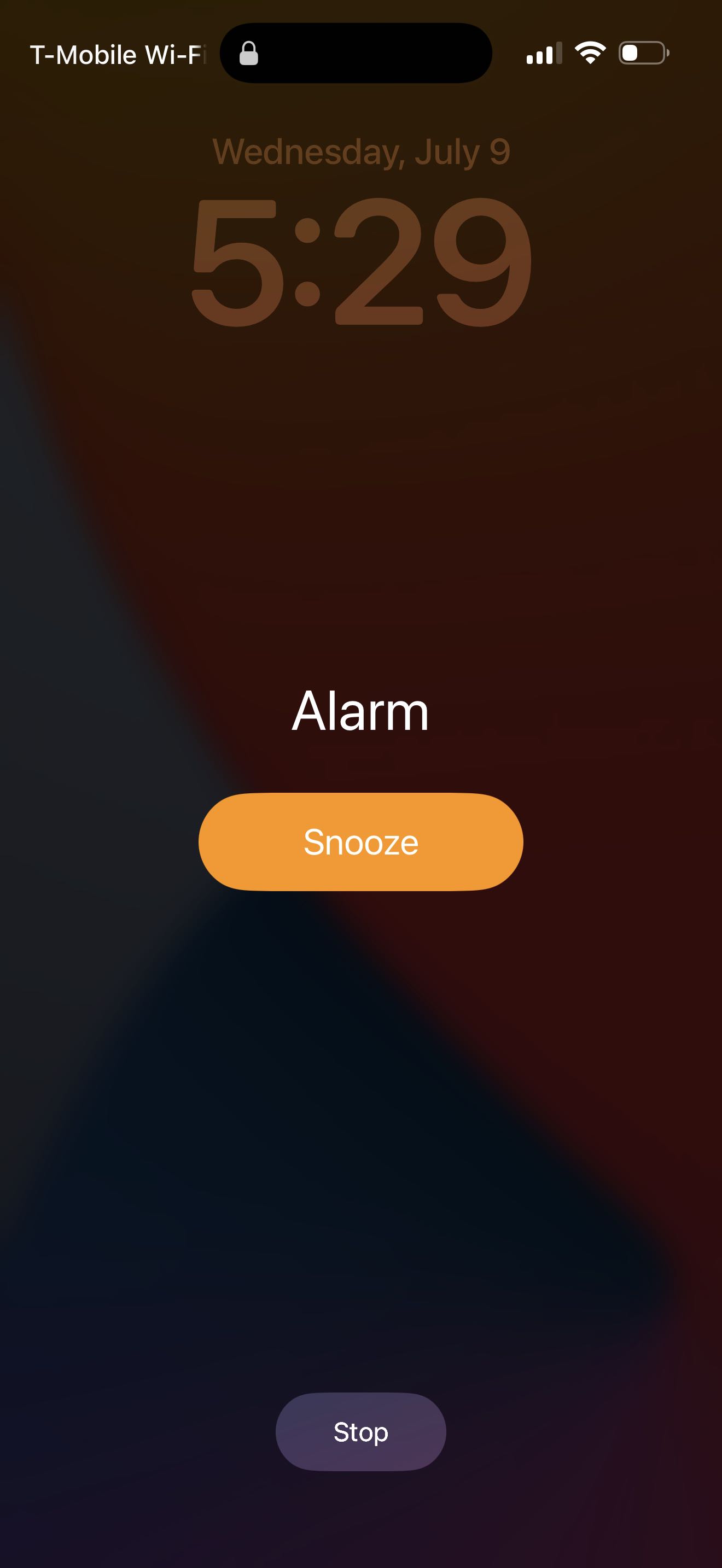
Task: Snooze the ringing alarm
Action: (360, 842)
